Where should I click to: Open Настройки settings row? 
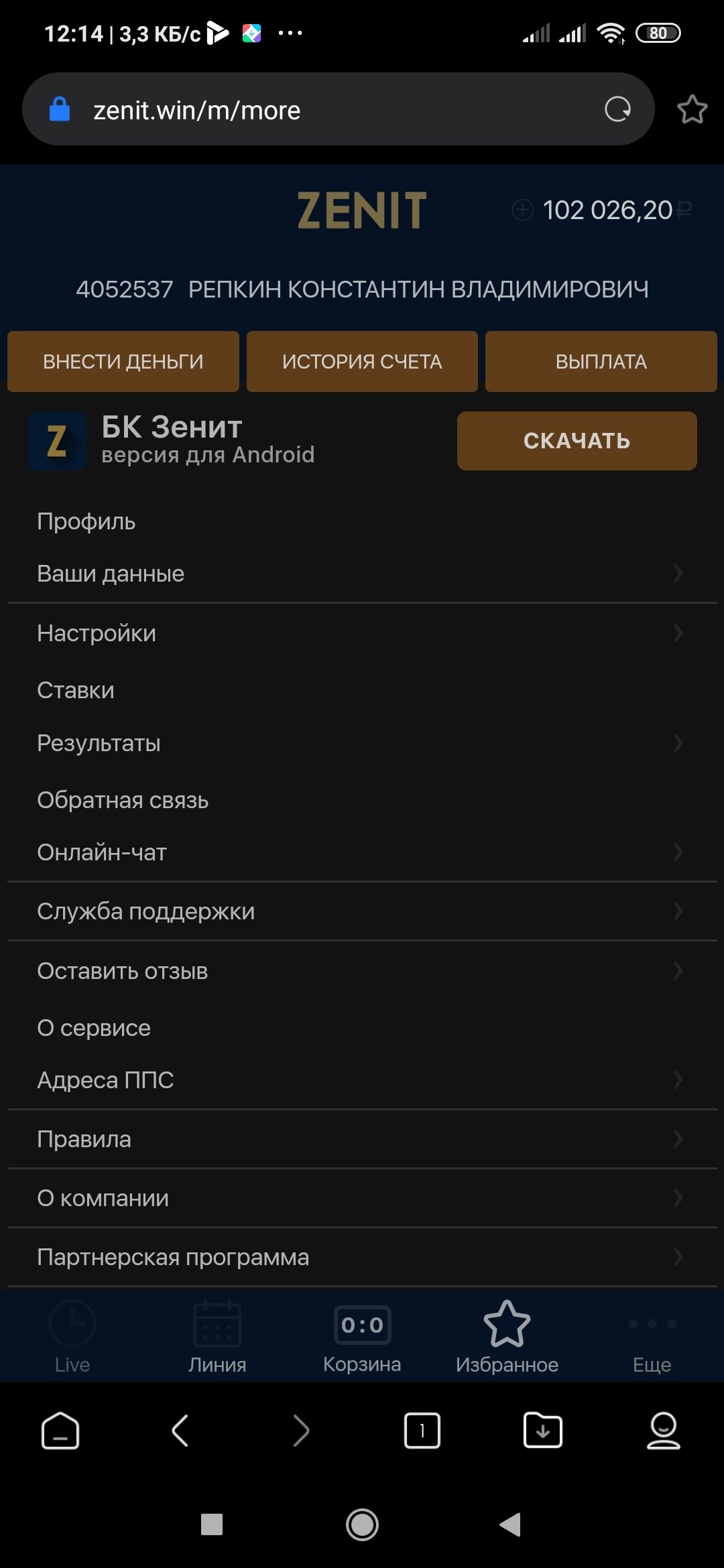[x=362, y=633]
